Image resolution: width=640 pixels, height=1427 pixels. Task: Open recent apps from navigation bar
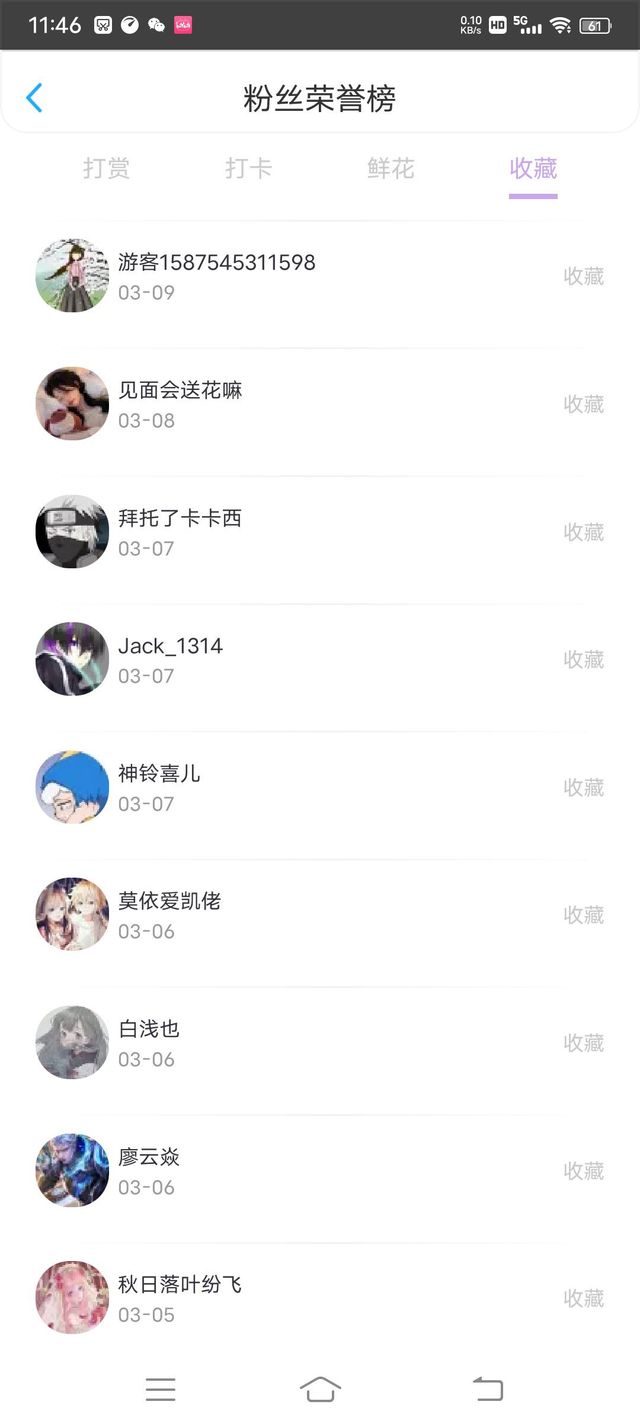pos(160,1389)
